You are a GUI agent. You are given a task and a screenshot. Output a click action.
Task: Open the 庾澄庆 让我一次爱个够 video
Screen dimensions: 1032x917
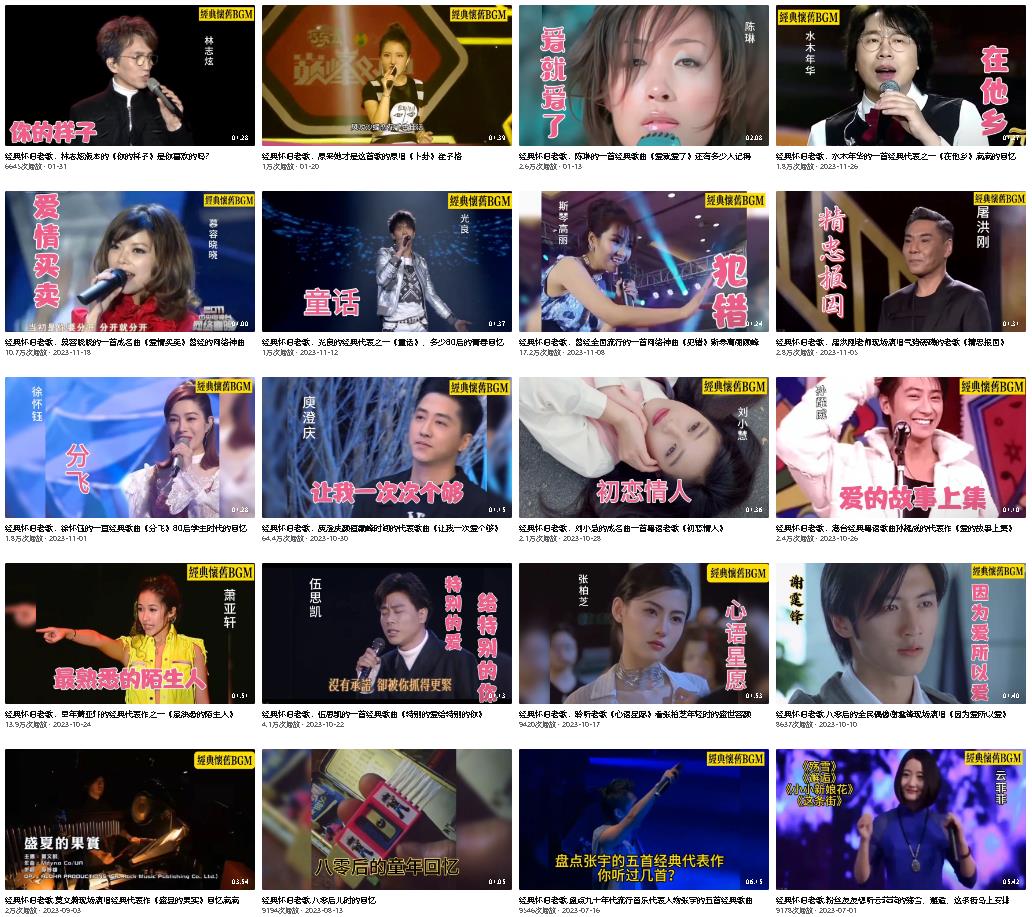tap(387, 448)
